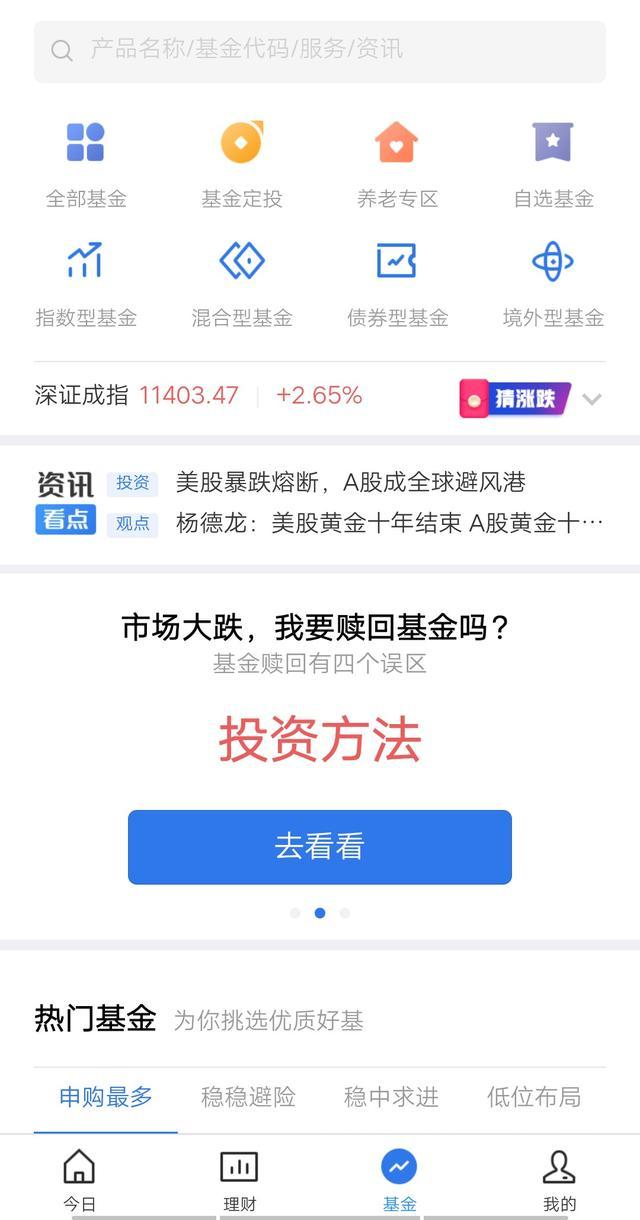
Task: Browse 混合型基金 funds
Action: click(x=242, y=283)
